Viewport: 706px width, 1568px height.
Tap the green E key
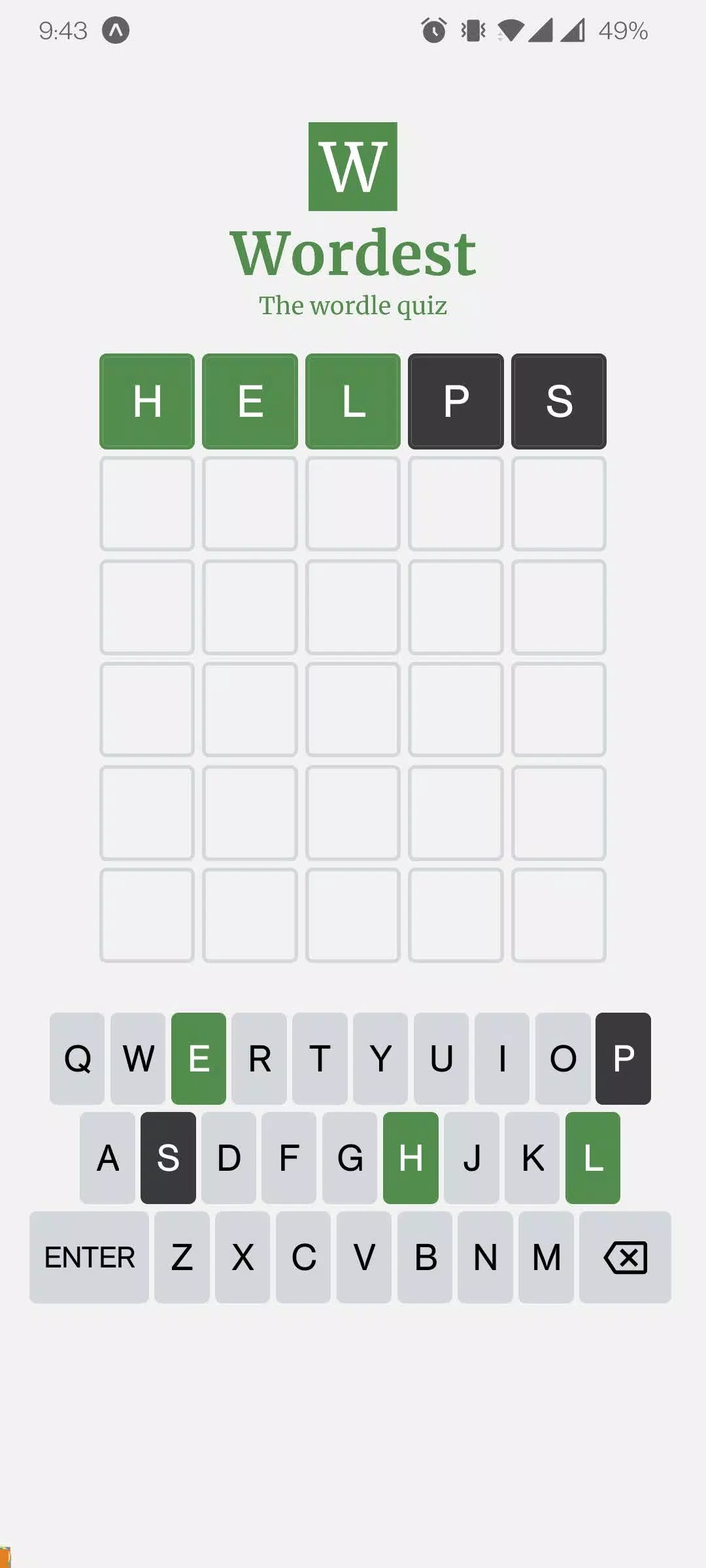pos(199,1058)
